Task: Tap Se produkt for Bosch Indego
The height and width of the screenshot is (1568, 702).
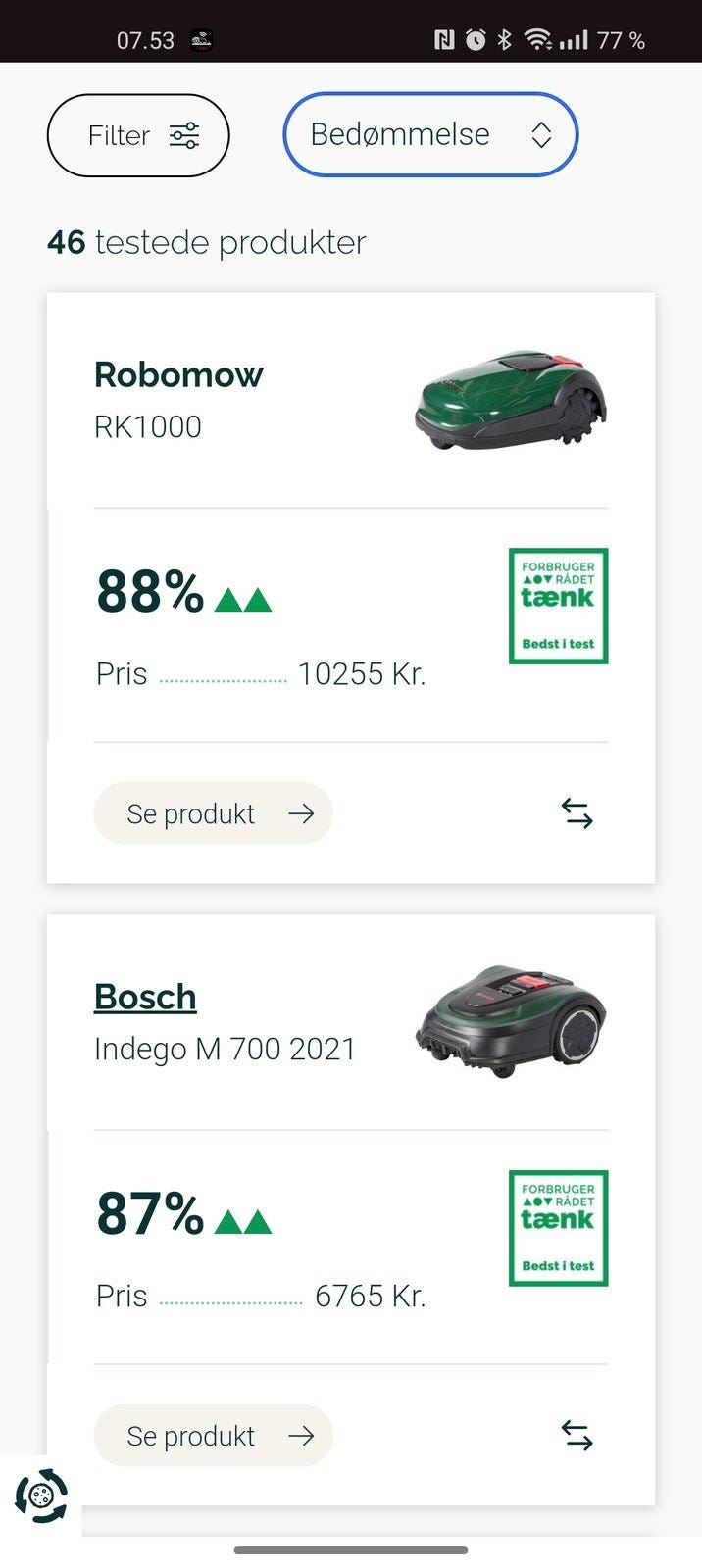Action: pos(214,1436)
